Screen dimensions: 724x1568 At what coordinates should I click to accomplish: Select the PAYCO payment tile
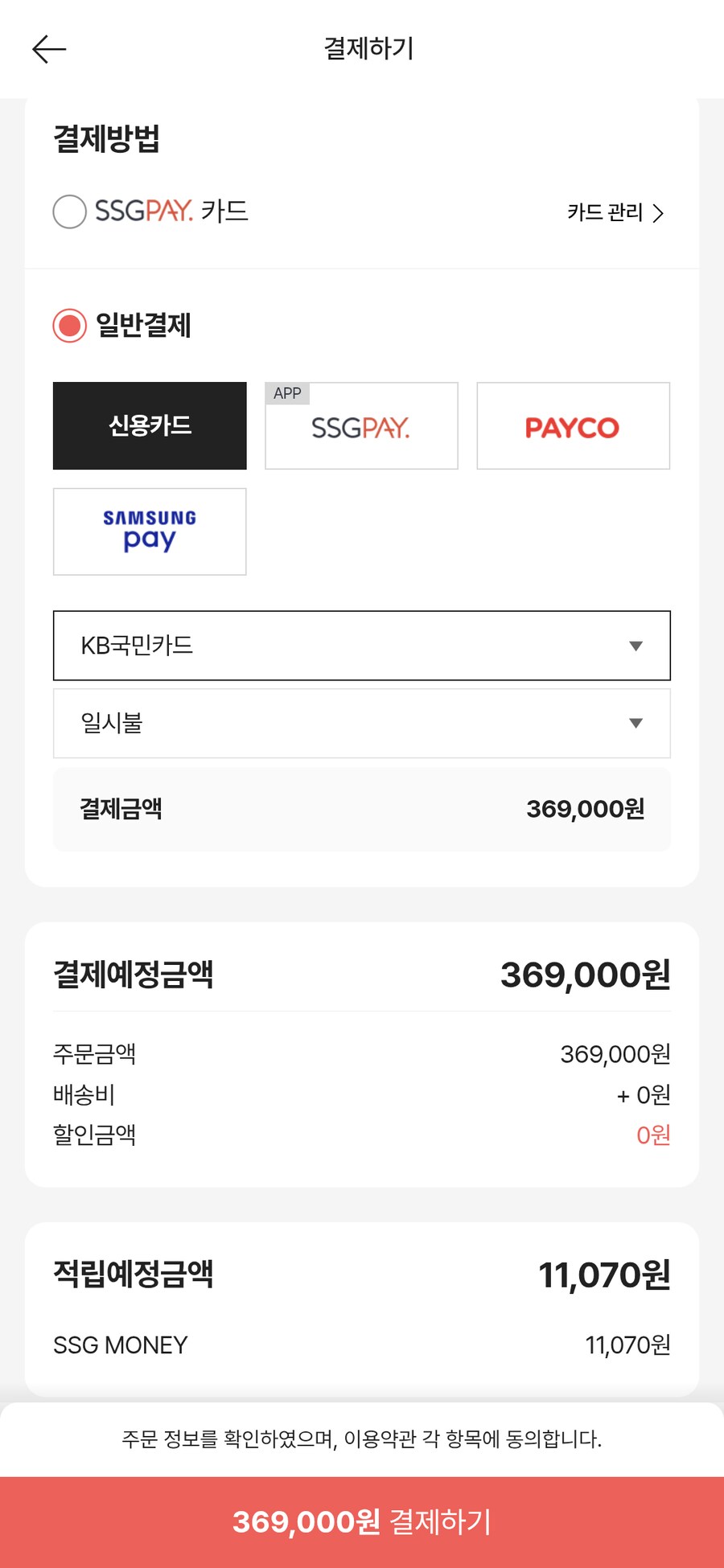[x=573, y=425]
